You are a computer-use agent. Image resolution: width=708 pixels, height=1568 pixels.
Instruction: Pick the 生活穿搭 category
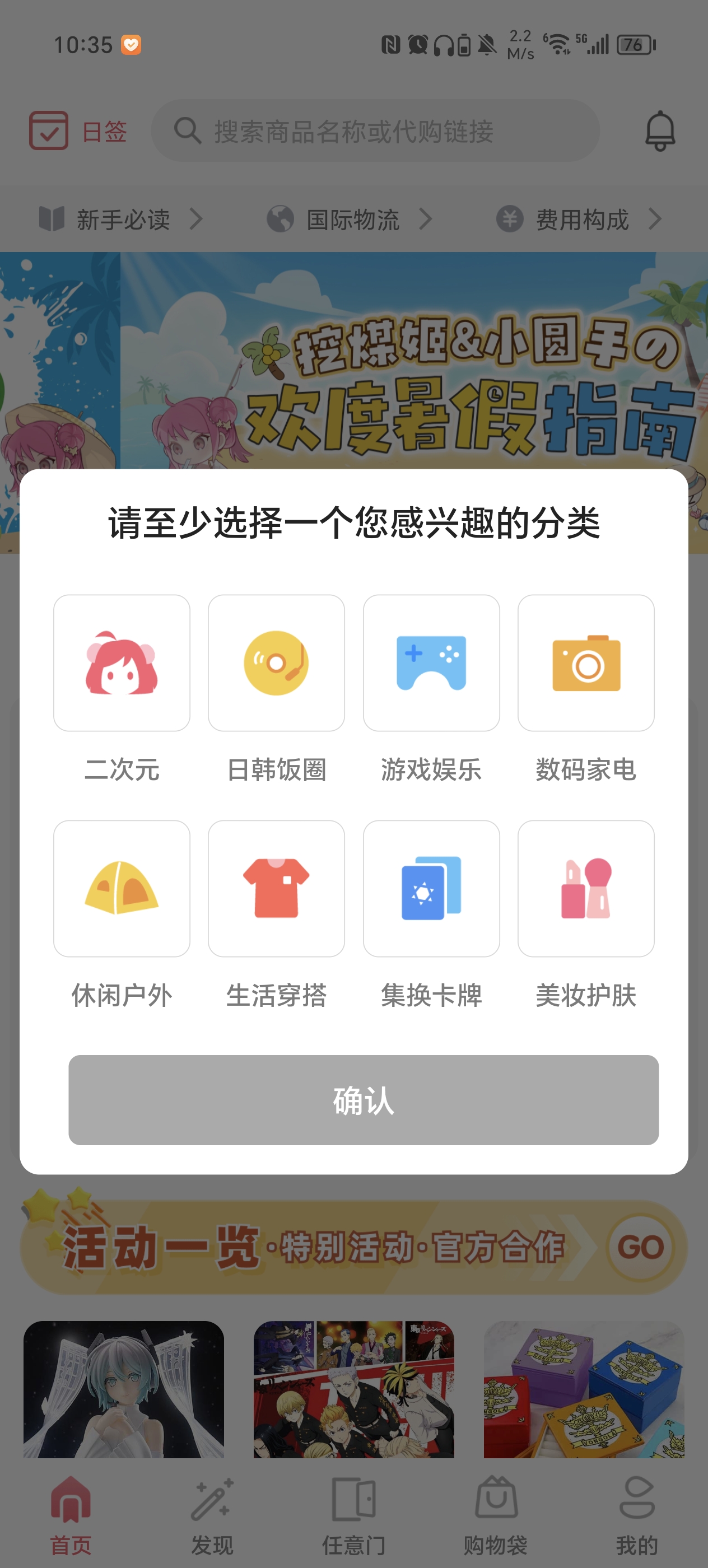click(x=276, y=888)
